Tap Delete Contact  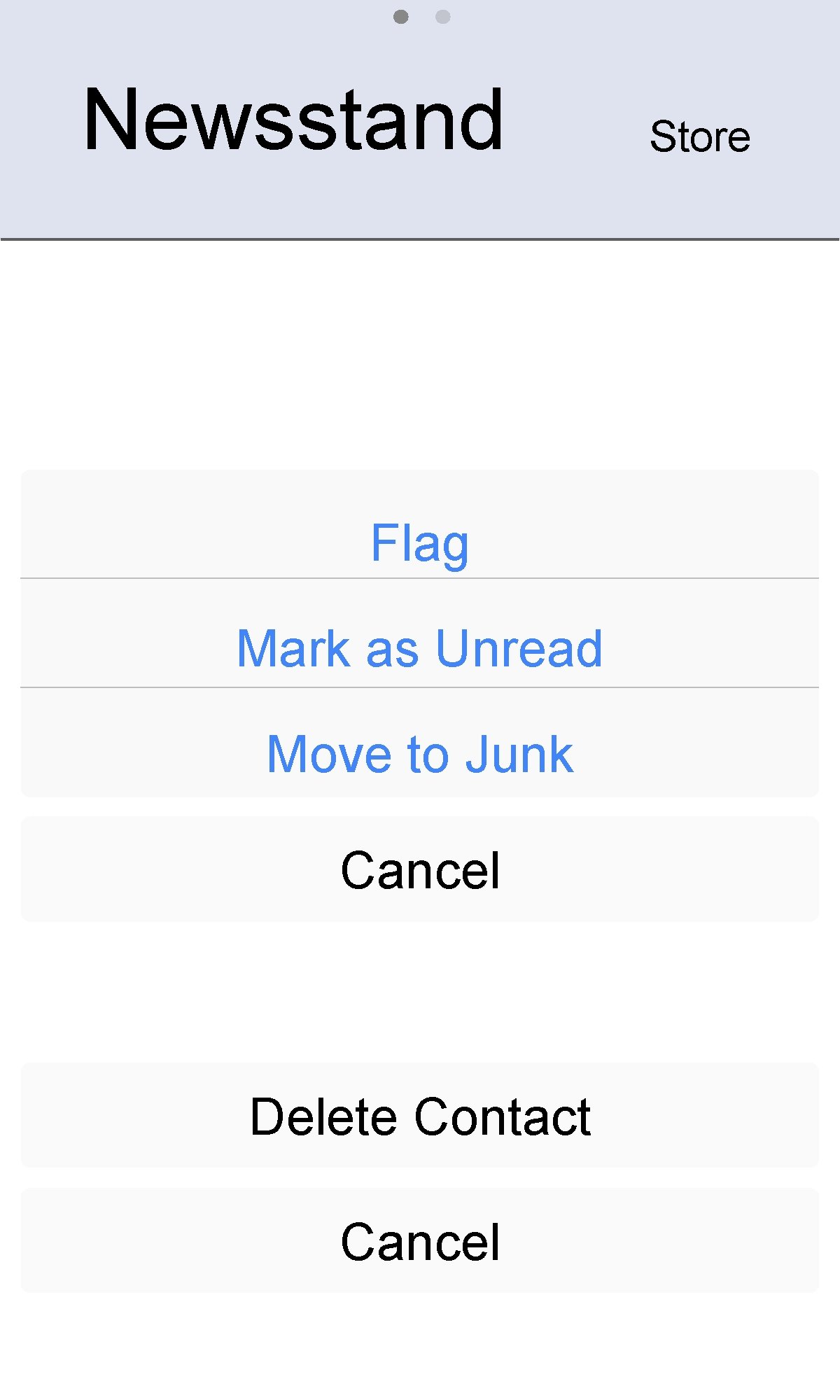(x=420, y=1116)
